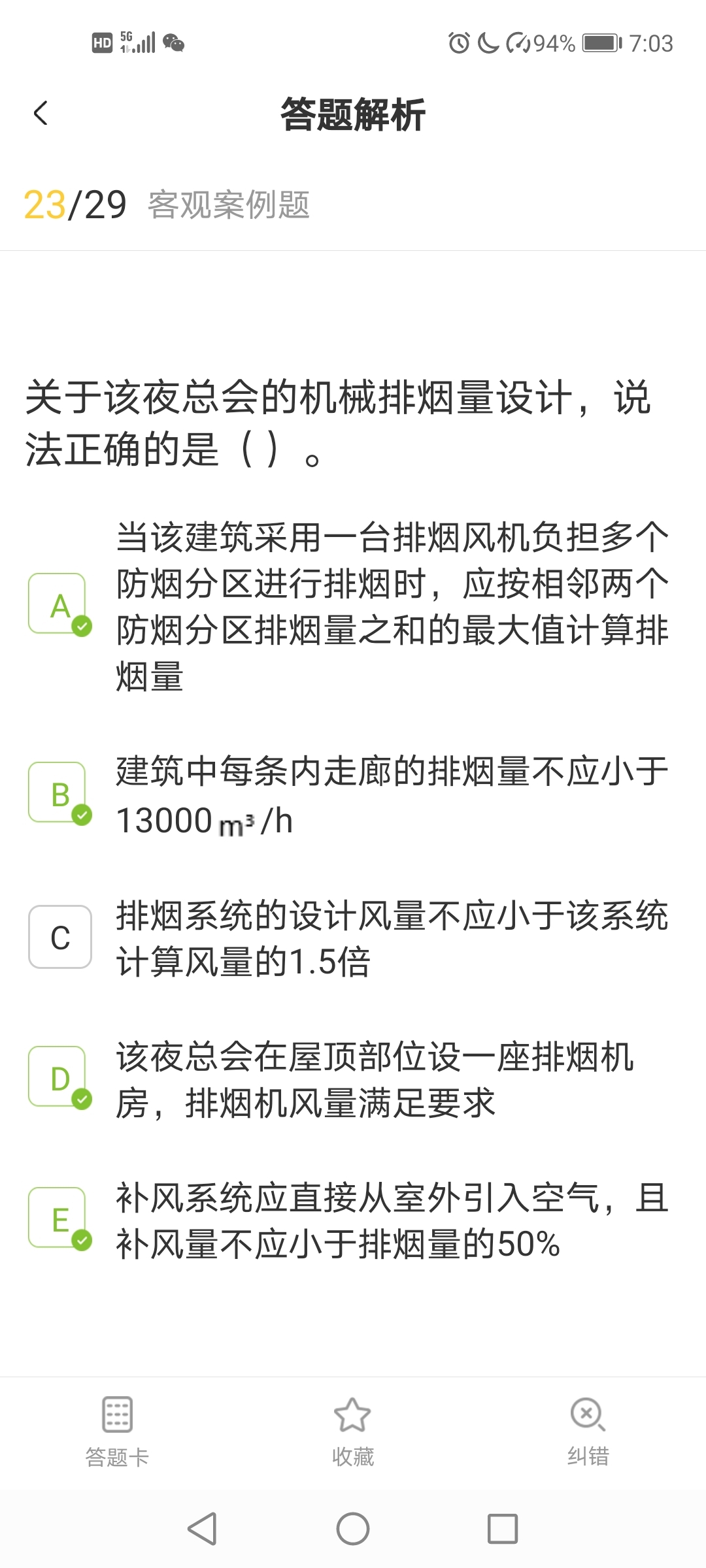Viewport: 706px width, 1568px height.
Task: Open the system recent apps view
Action: (x=503, y=1529)
